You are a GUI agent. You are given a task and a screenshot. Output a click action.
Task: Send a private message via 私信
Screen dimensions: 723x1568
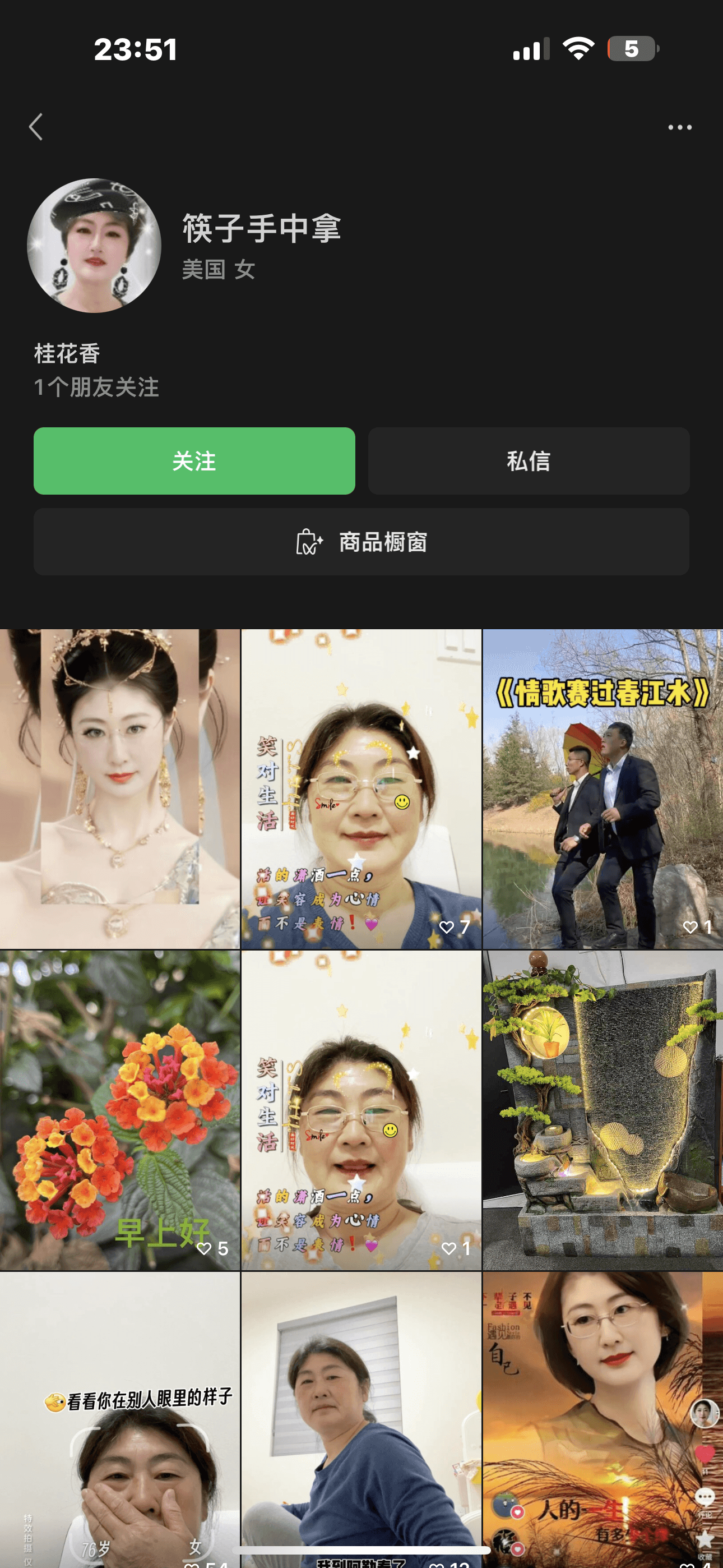pos(529,461)
